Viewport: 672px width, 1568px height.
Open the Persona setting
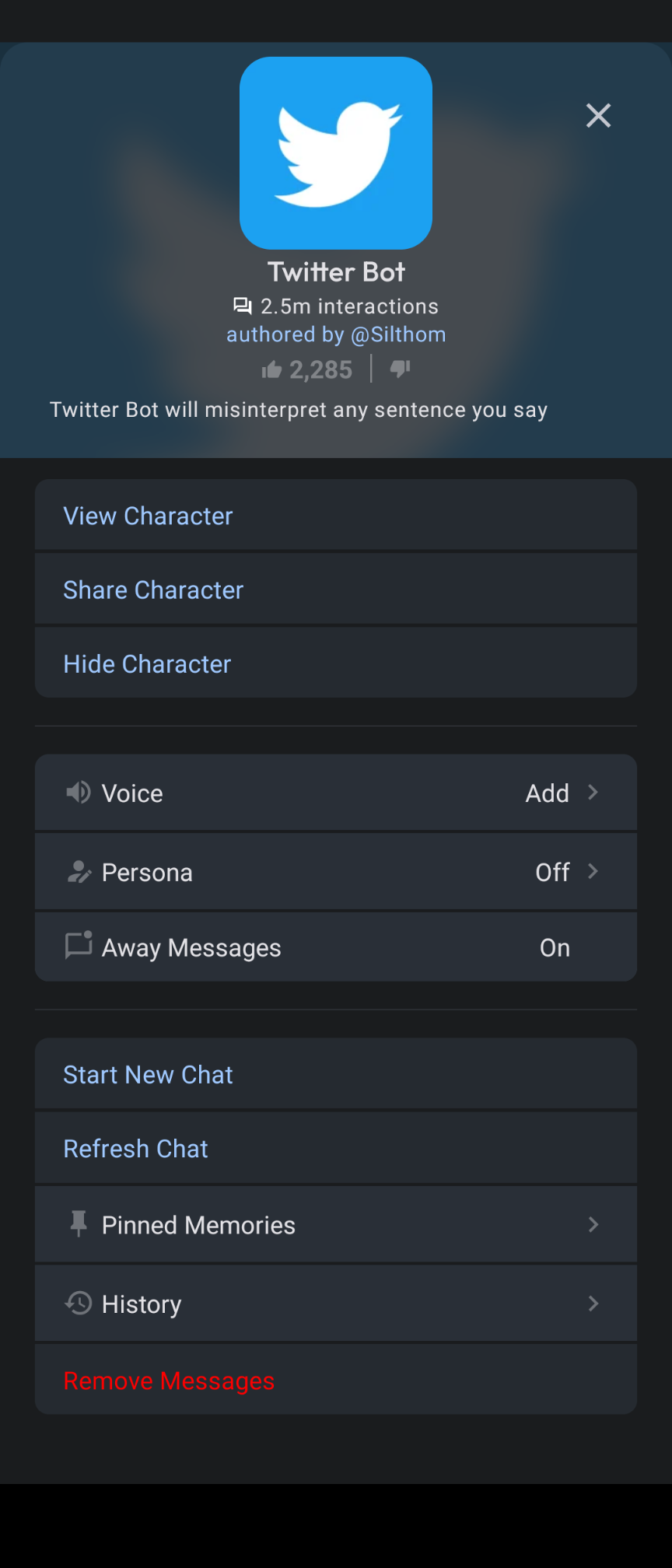335,872
